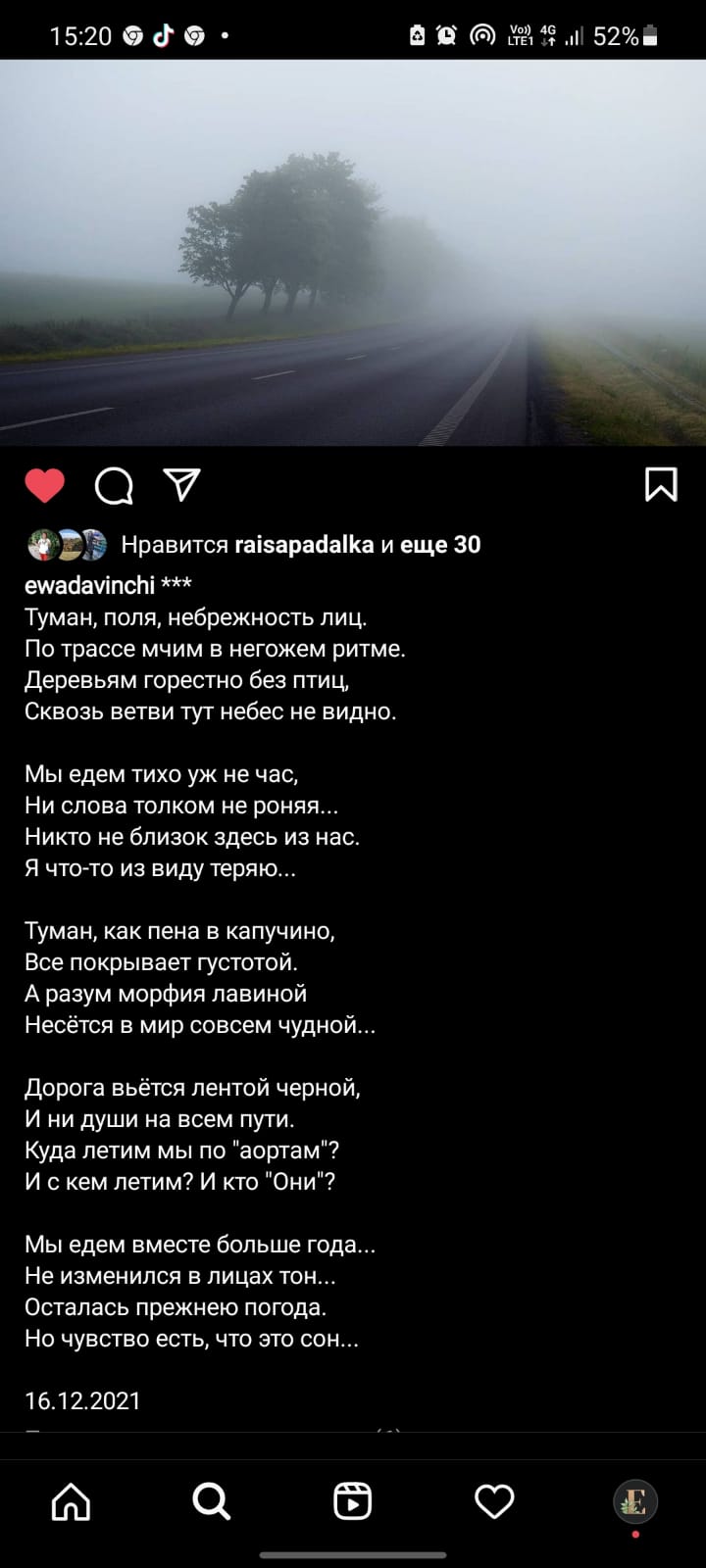Save the post with the bookmark icon
This screenshot has height=1568, width=706.
tap(661, 484)
